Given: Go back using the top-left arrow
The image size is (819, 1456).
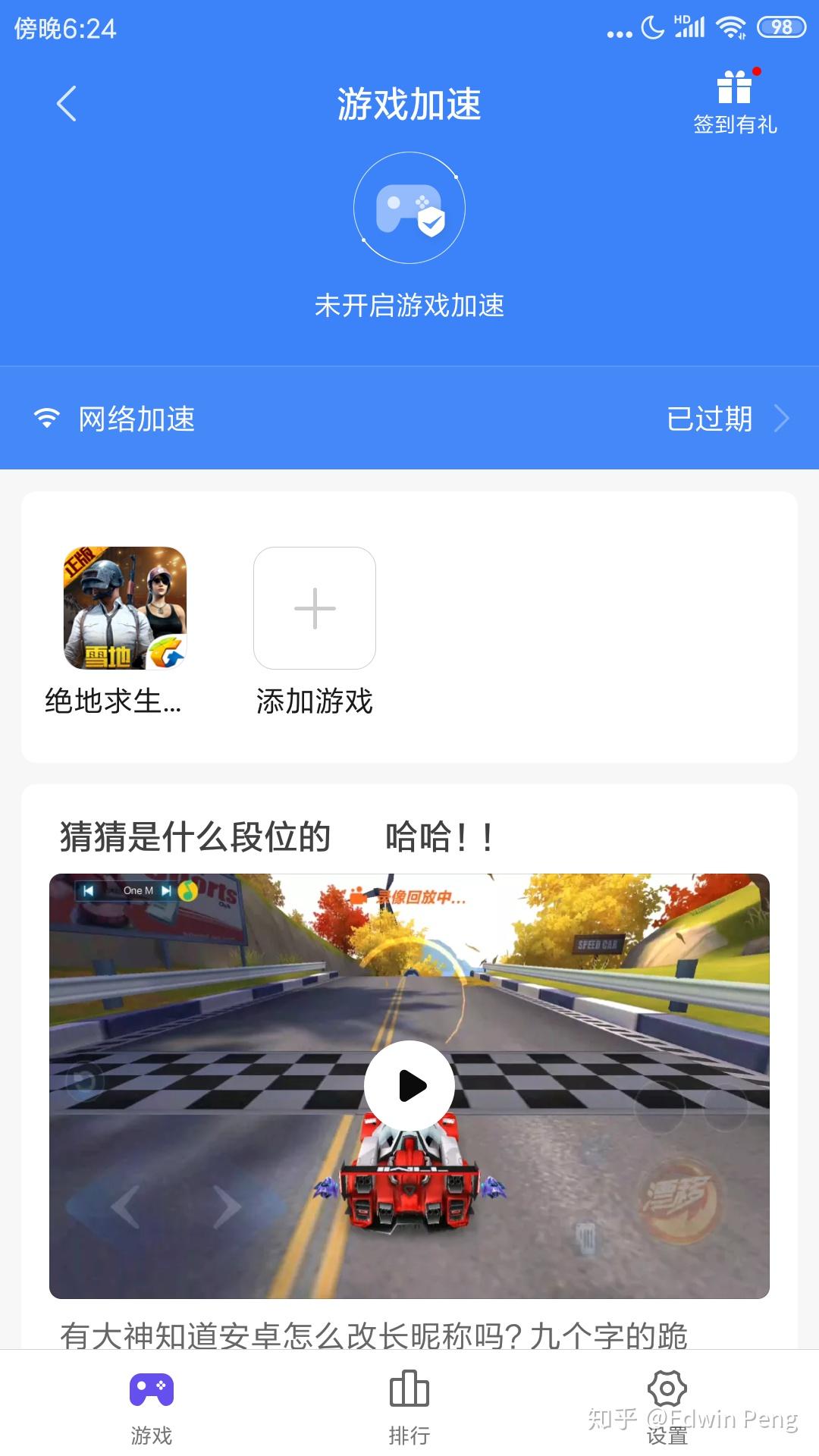Looking at the screenshot, I should (67, 104).
